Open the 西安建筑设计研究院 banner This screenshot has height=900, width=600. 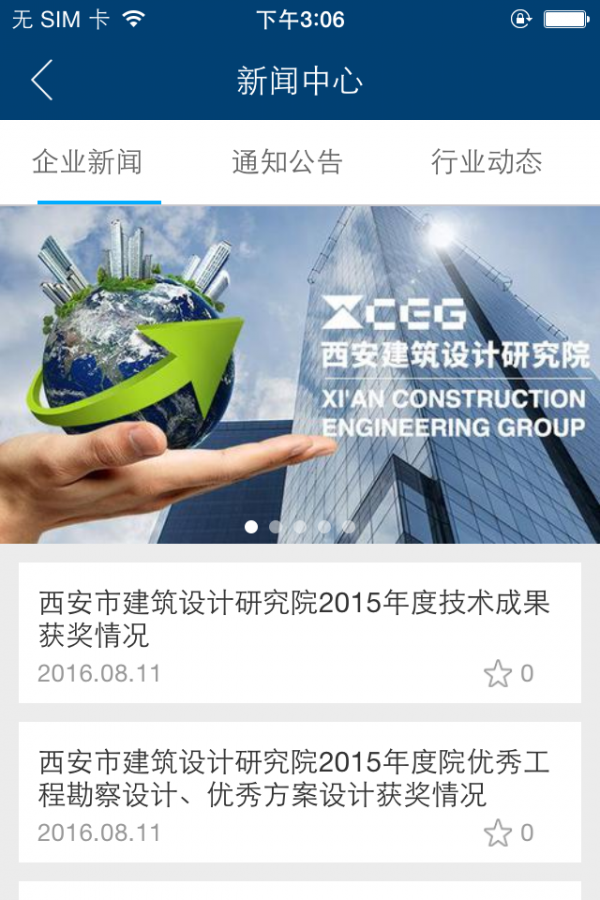300,370
